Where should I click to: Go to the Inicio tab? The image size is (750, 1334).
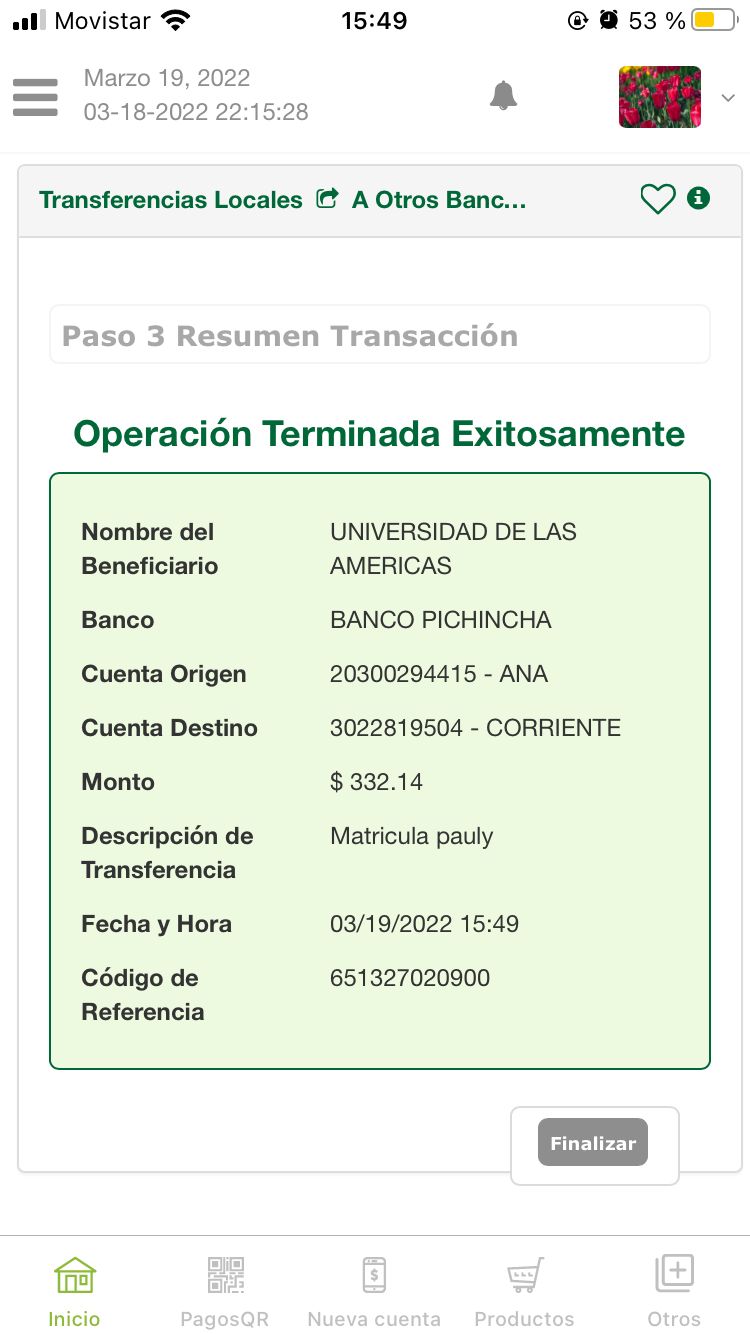click(74, 1291)
